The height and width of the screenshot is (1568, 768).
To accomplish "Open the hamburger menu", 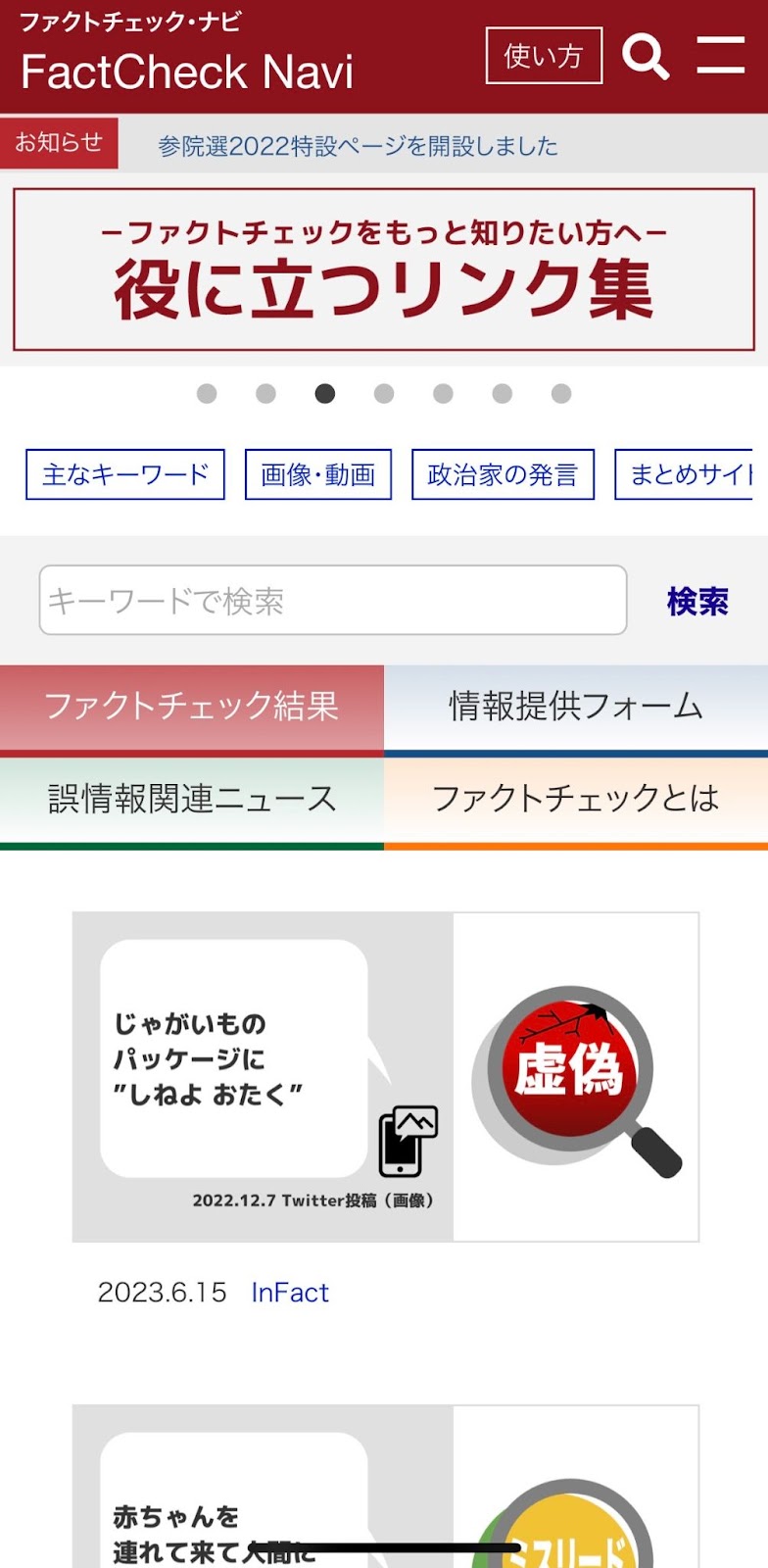I will click(720, 56).
